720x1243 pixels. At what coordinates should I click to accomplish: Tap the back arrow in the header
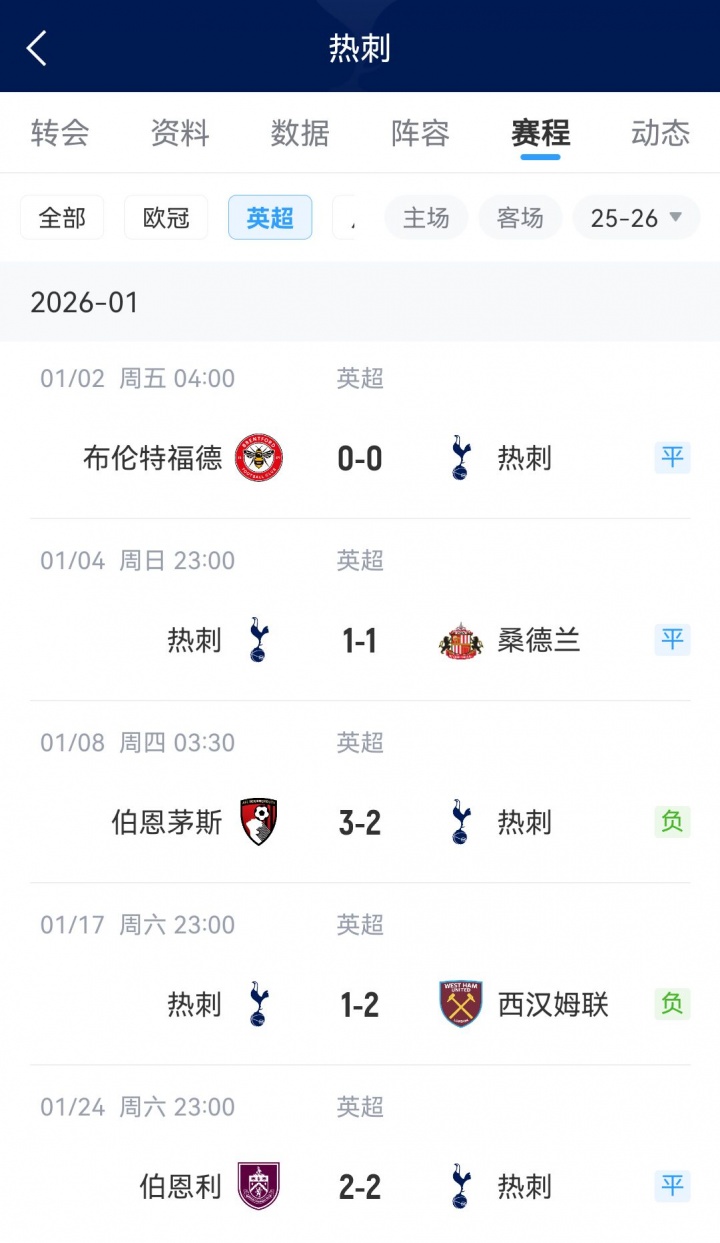35,46
